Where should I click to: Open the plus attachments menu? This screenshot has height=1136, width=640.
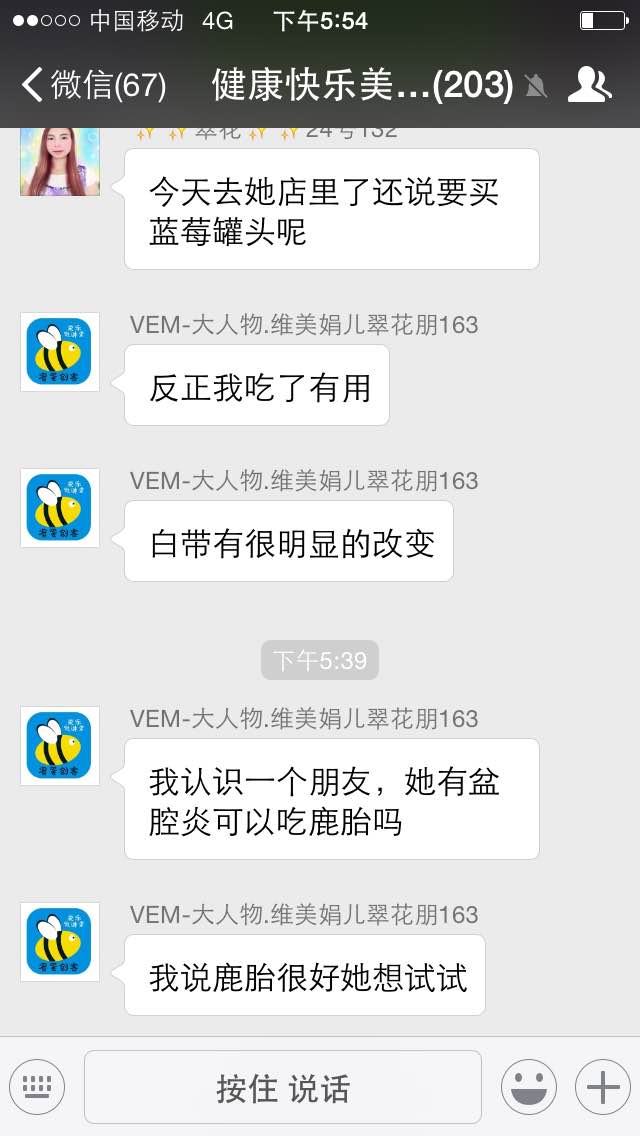click(x=603, y=1087)
